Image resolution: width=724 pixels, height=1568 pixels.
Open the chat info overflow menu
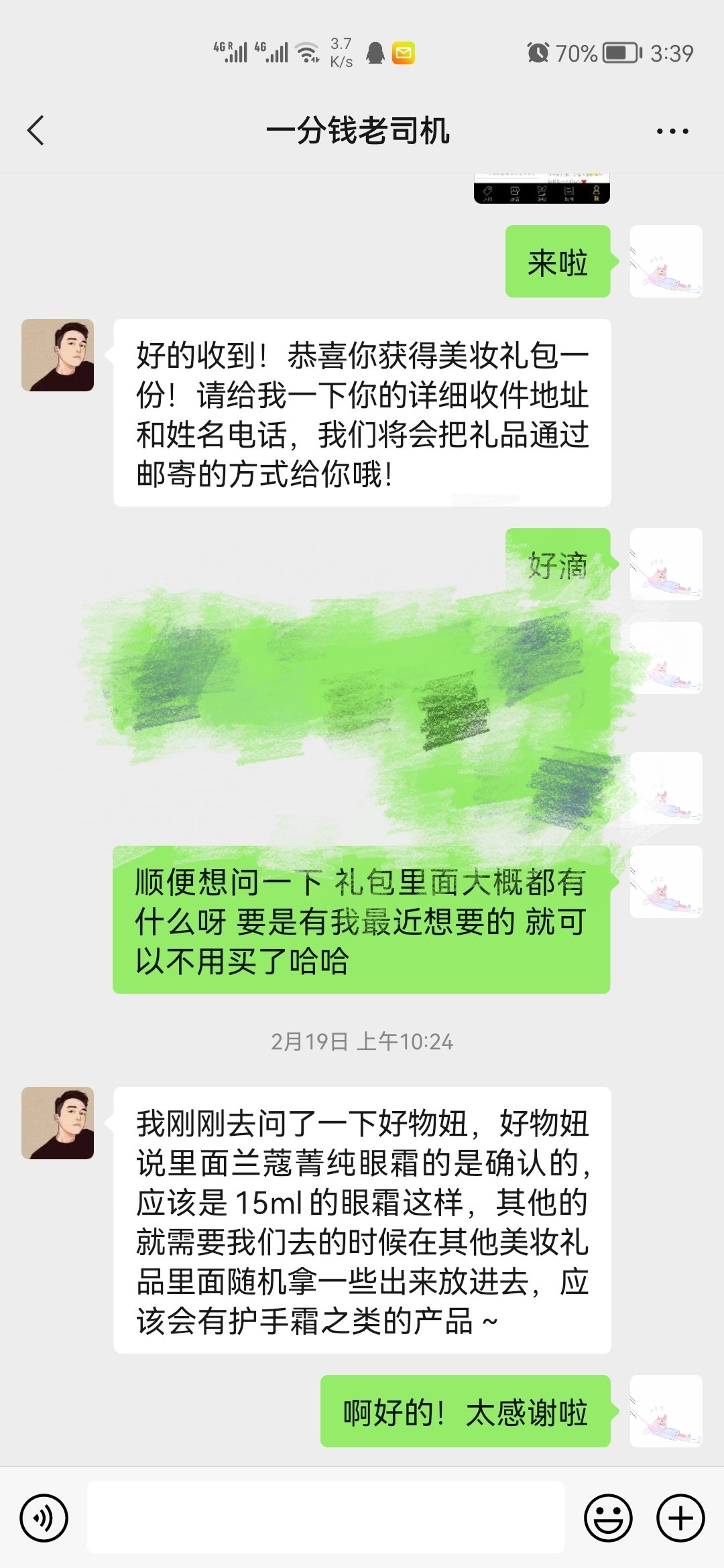click(x=672, y=131)
